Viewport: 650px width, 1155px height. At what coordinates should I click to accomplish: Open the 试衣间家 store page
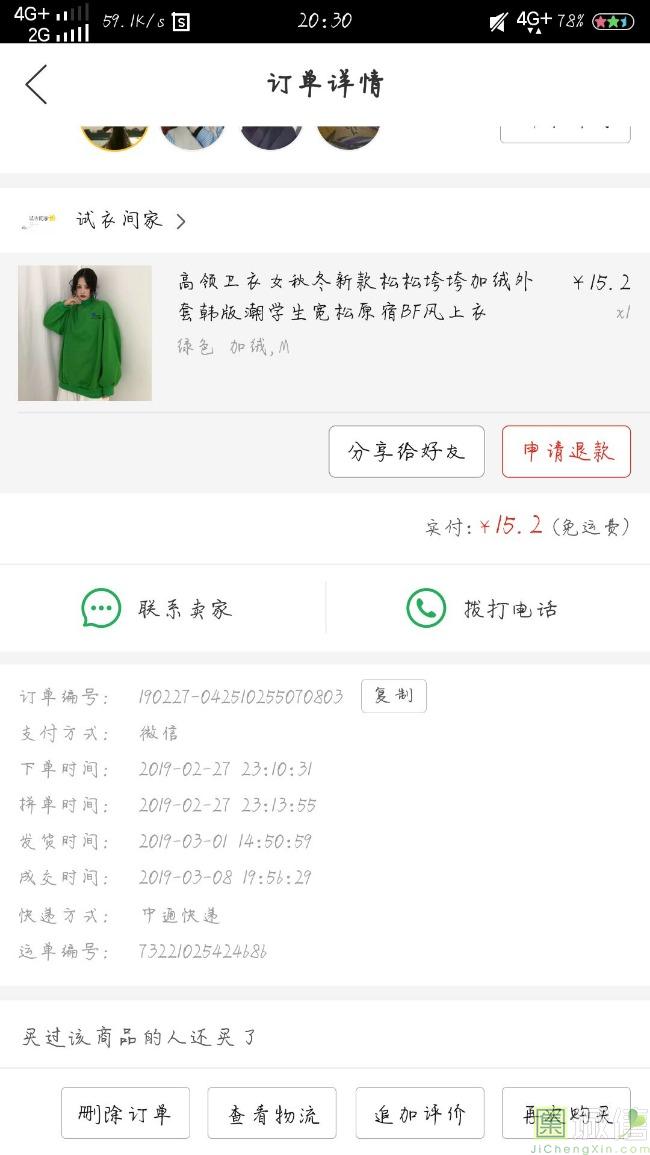(x=120, y=220)
